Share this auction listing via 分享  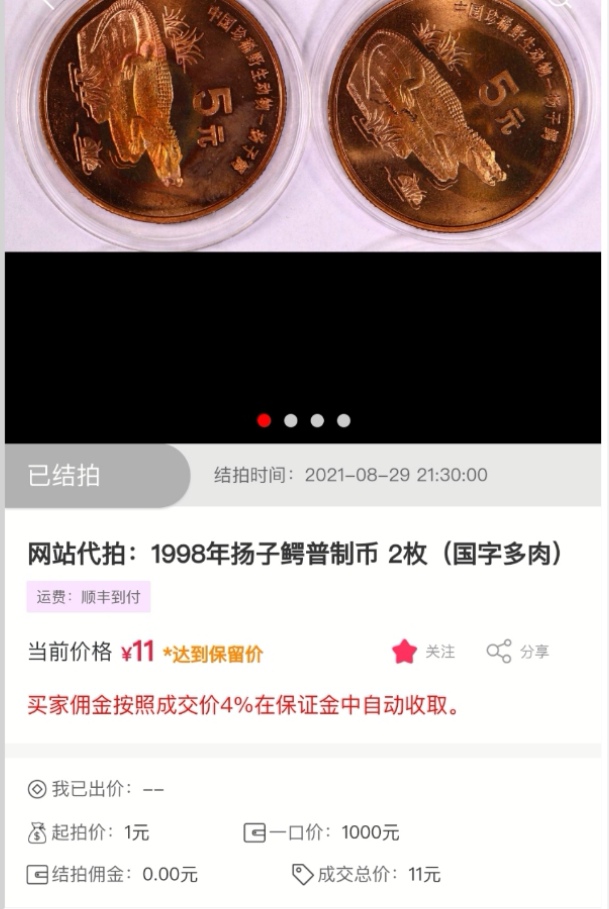pos(517,652)
